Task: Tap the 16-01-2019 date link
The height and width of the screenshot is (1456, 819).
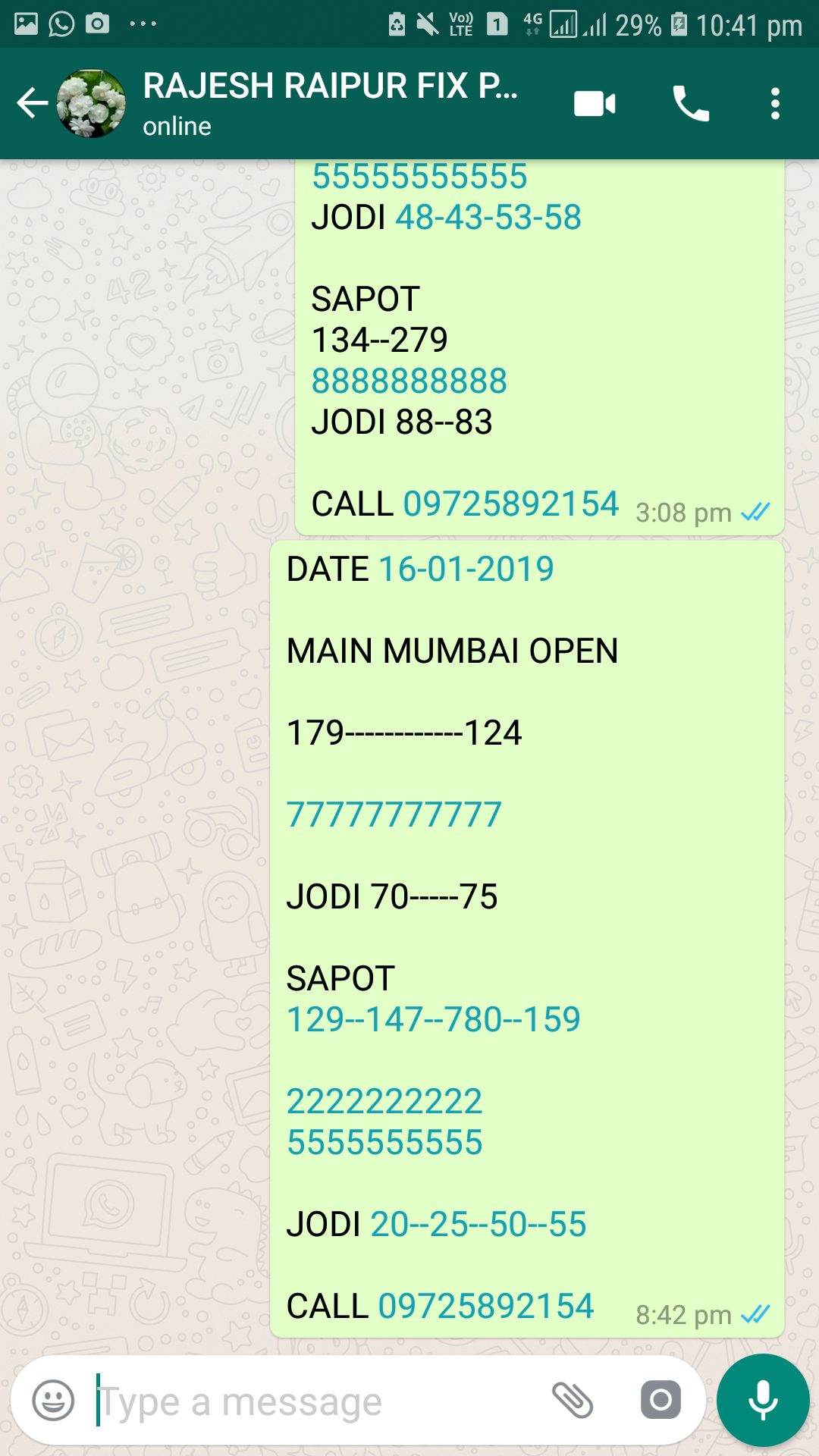Action: (x=466, y=569)
